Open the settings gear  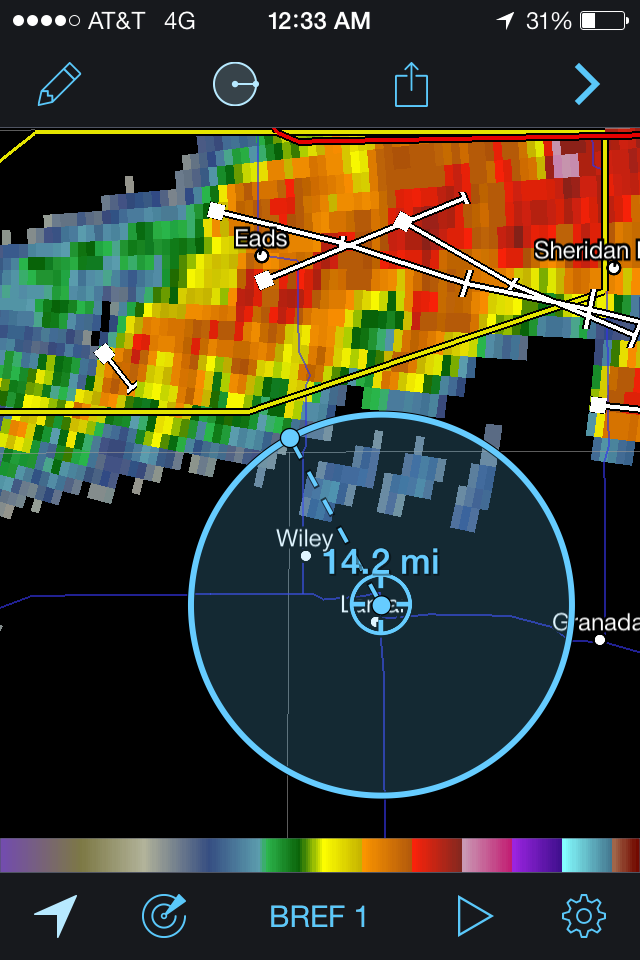584,916
